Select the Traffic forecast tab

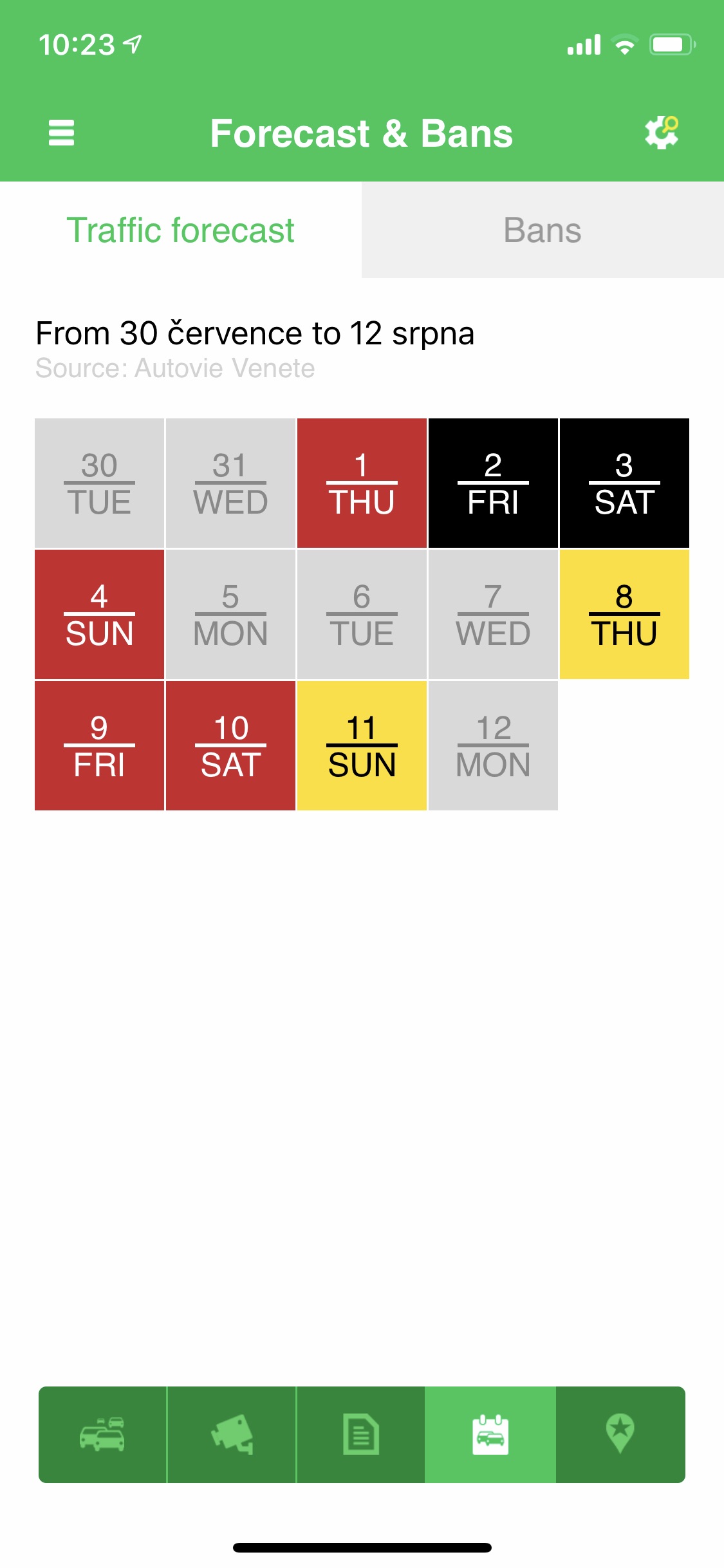tap(181, 230)
